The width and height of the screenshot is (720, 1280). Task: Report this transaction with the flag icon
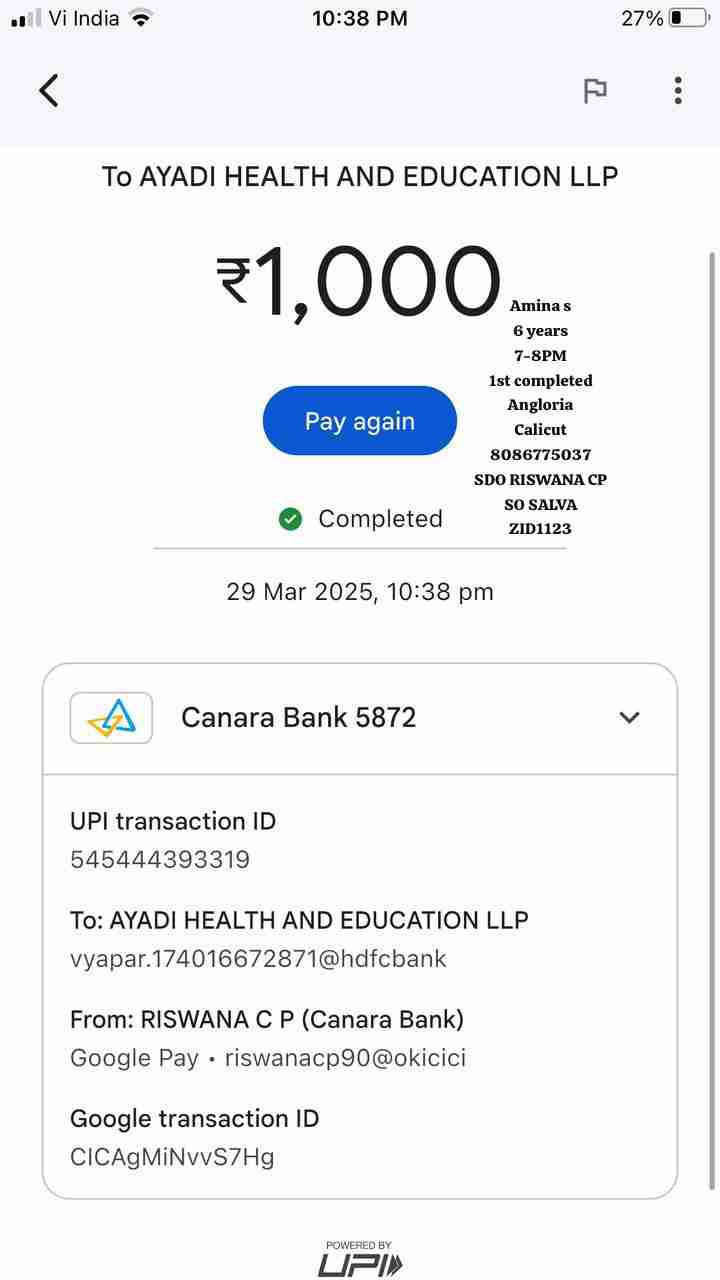coord(595,90)
